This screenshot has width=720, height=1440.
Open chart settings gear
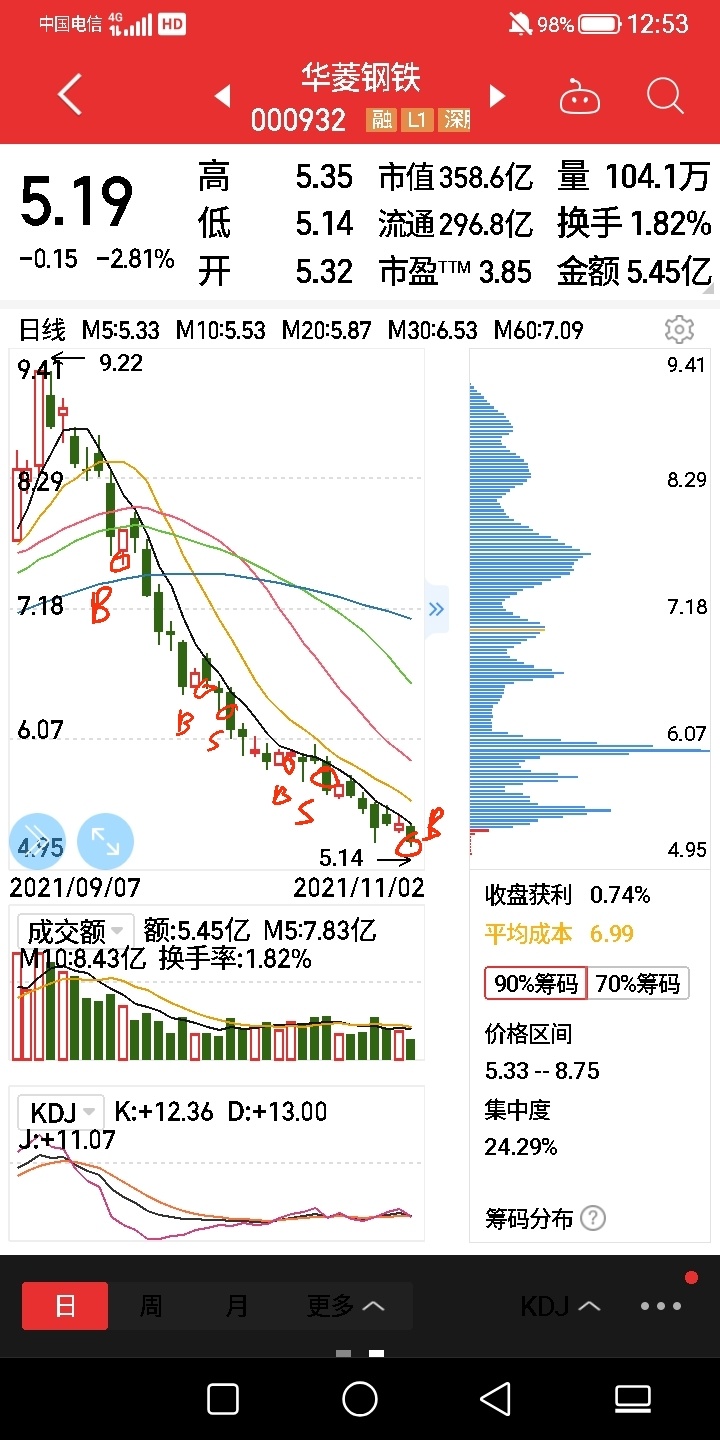coord(679,329)
